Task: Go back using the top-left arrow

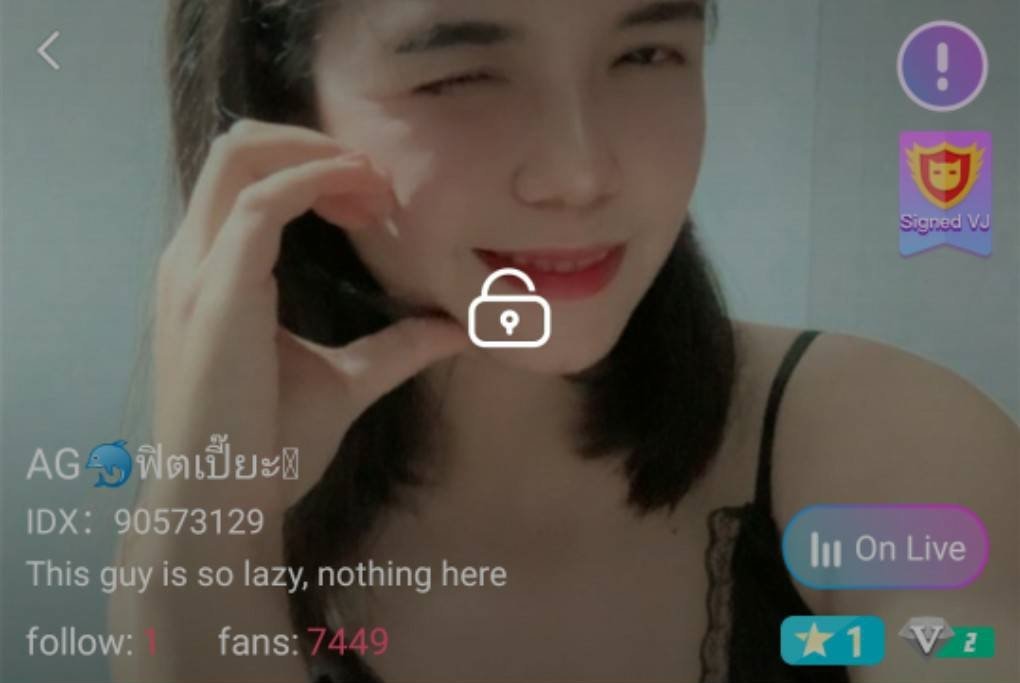Action: (48, 51)
